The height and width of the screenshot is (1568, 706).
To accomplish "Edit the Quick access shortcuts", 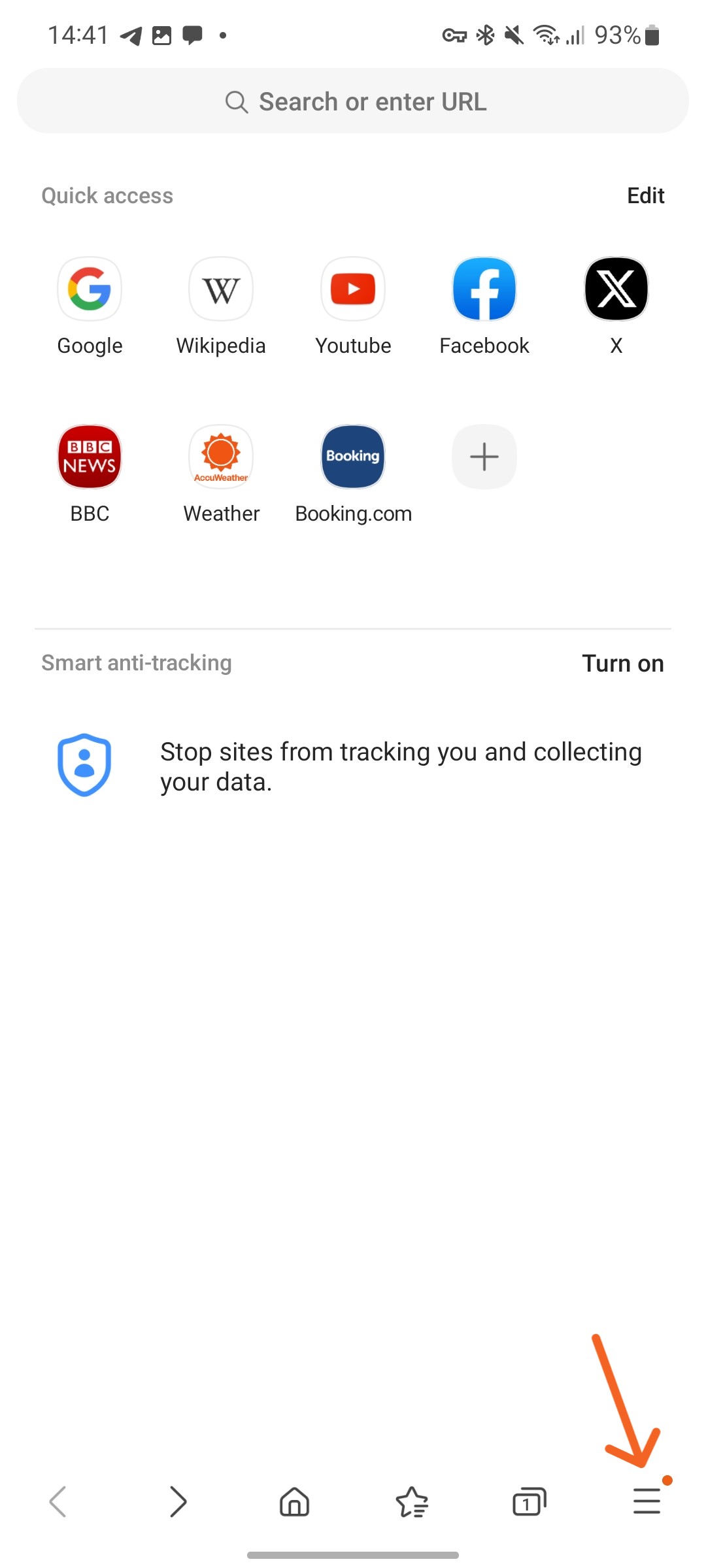I will [x=645, y=195].
